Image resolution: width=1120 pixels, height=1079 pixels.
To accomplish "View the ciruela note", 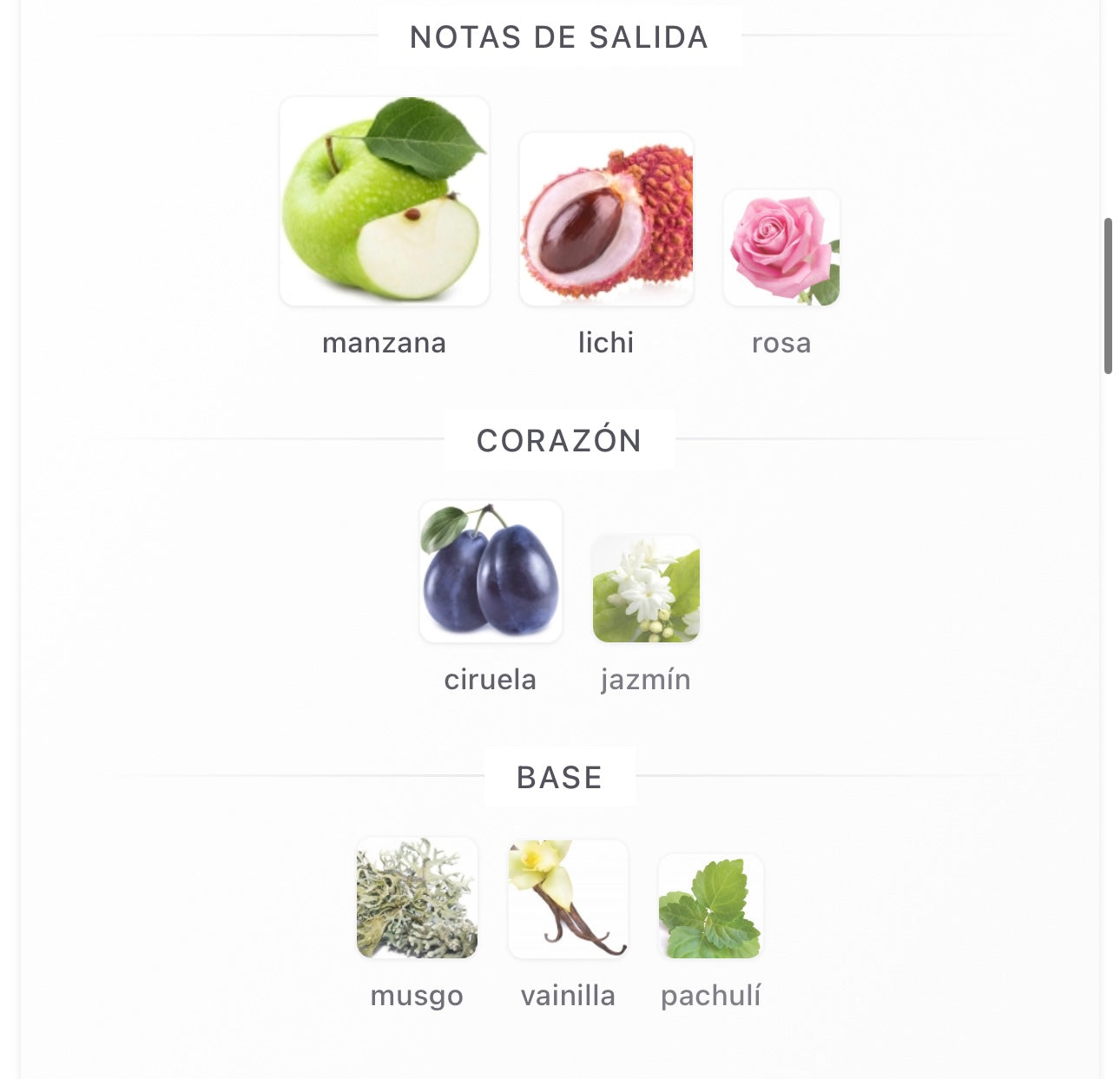I will (x=491, y=571).
